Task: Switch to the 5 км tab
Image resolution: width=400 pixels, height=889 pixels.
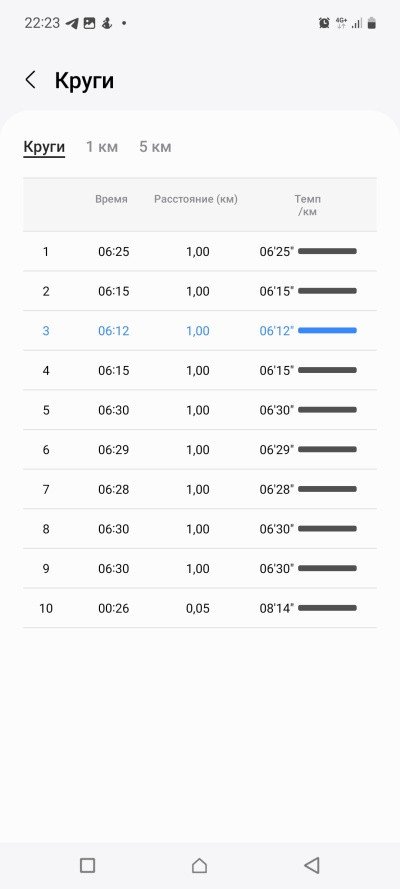Action: pos(155,147)
